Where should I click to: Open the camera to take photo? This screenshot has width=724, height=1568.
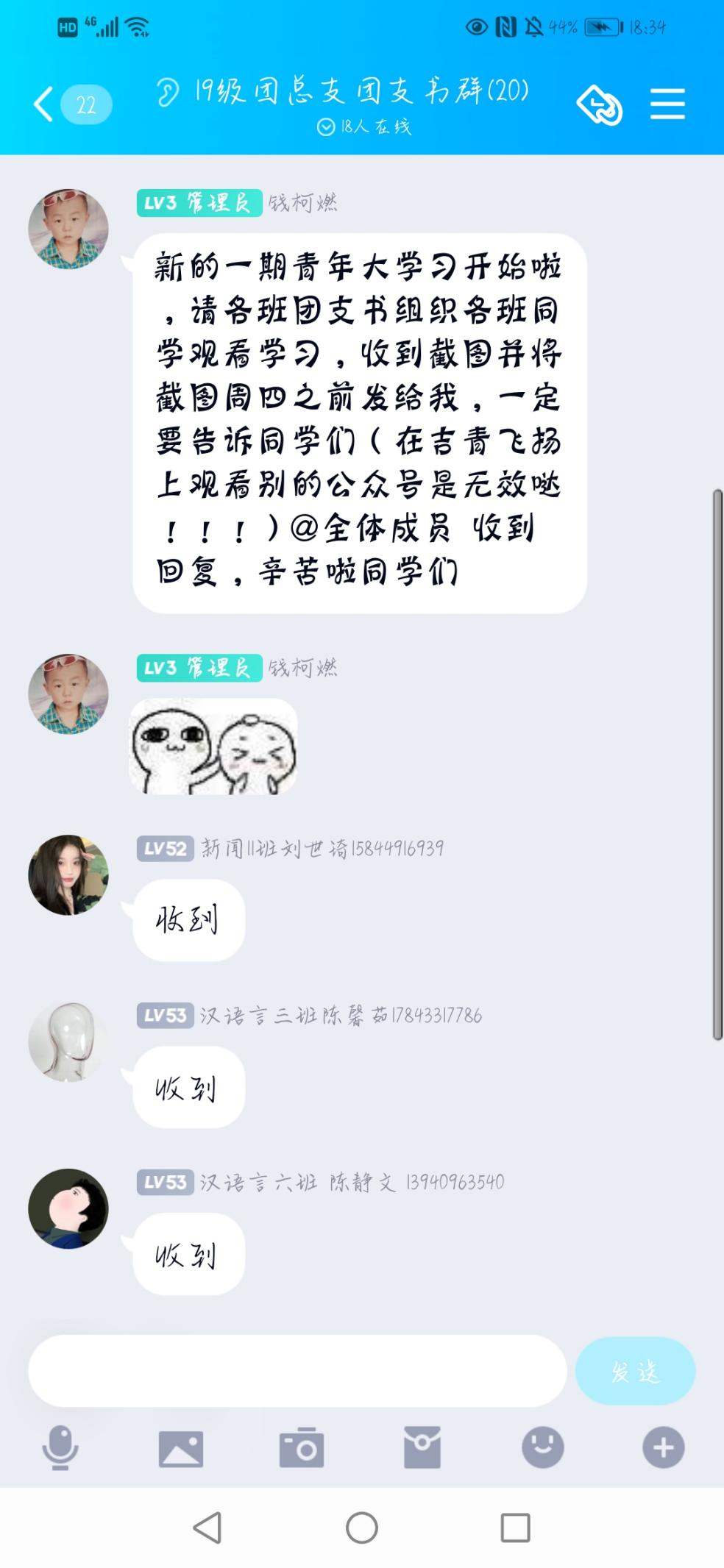pyautogui.click(x=301, y=1448)
